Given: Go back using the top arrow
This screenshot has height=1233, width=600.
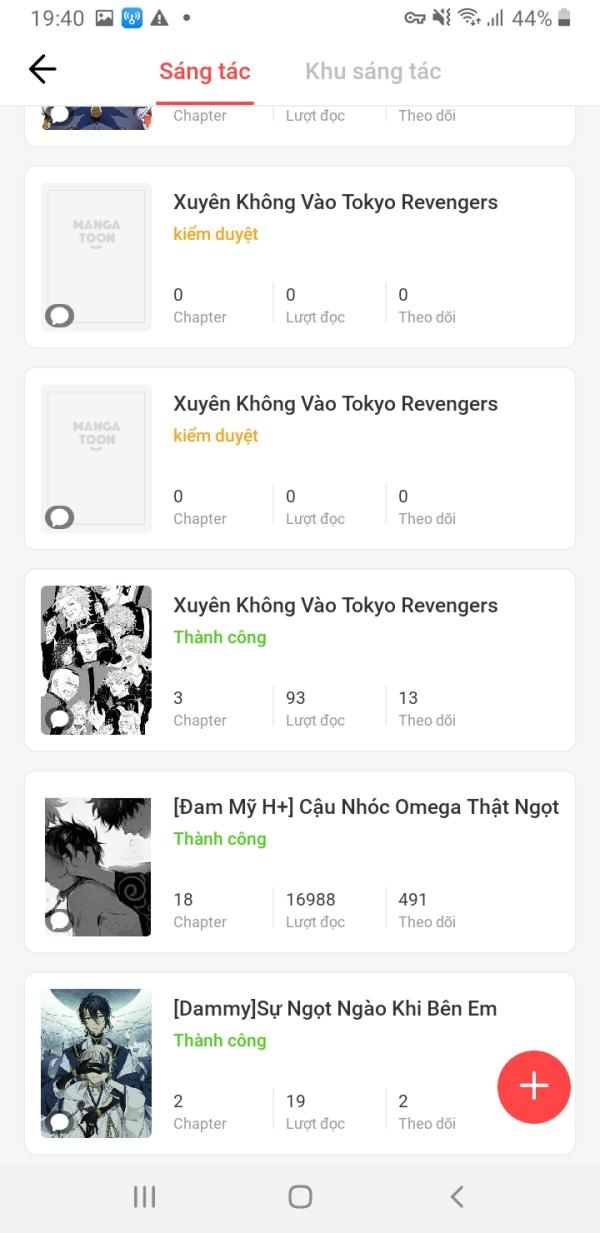Looking at the screenshot, I should 43,69.
